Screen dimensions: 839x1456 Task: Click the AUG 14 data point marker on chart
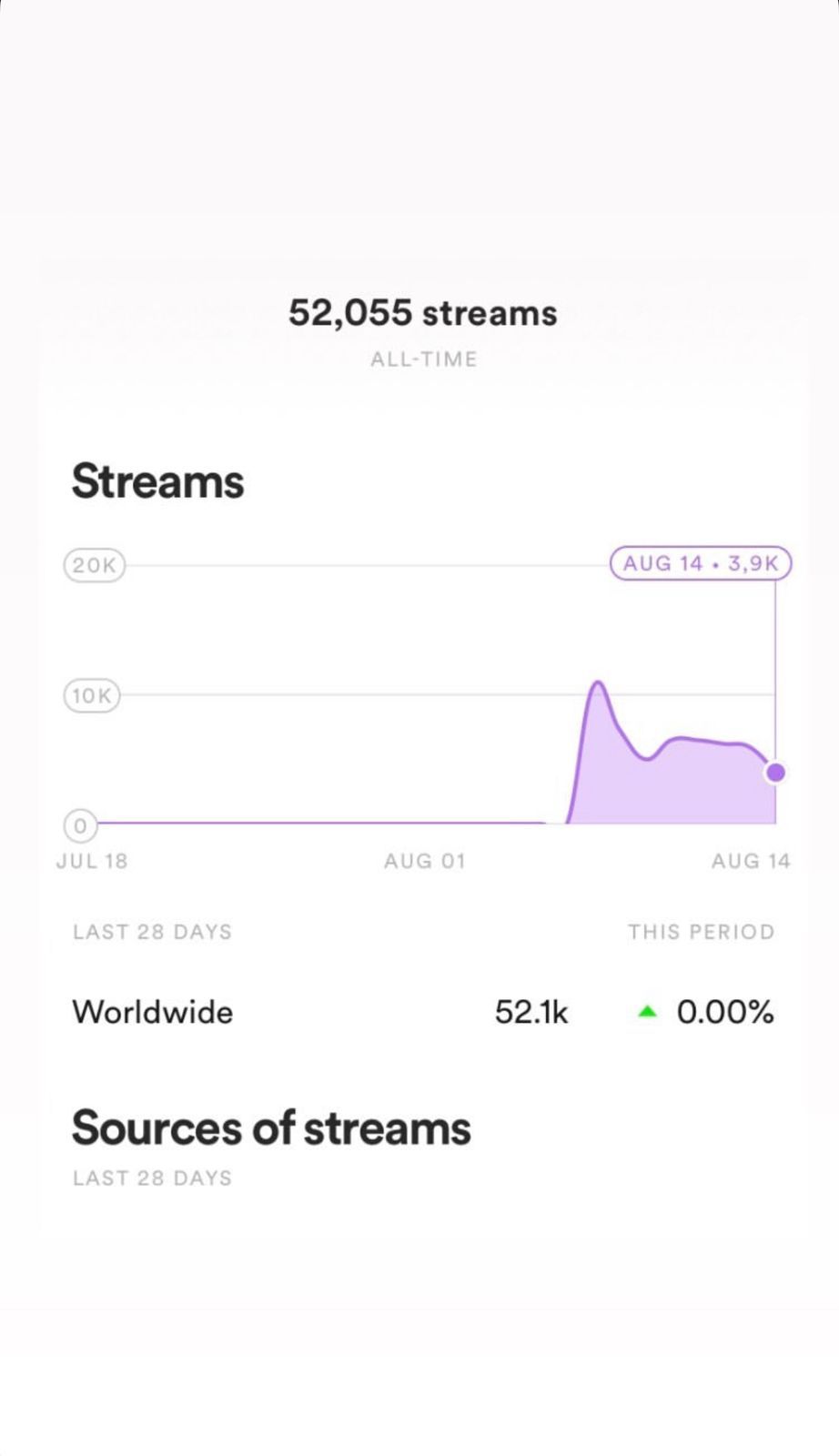[775, 772]
